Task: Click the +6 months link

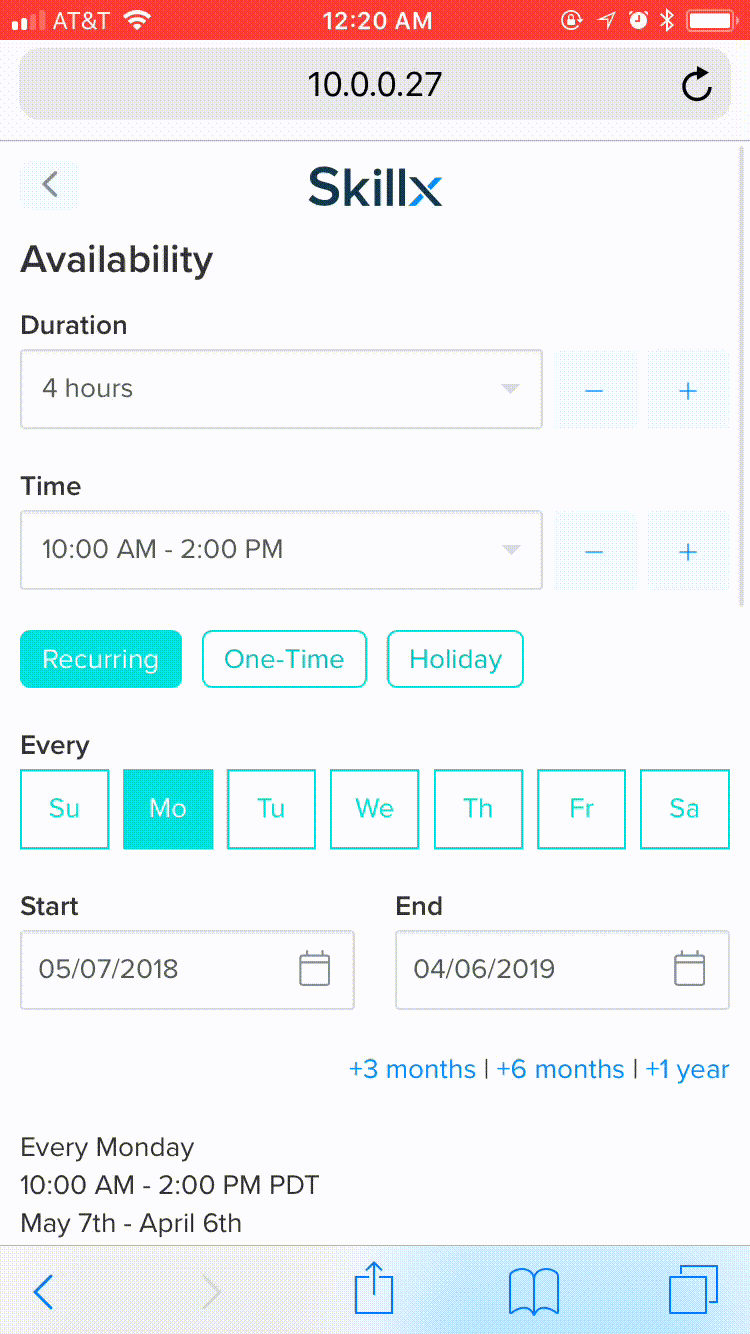Action: [x=561, y=1069]
